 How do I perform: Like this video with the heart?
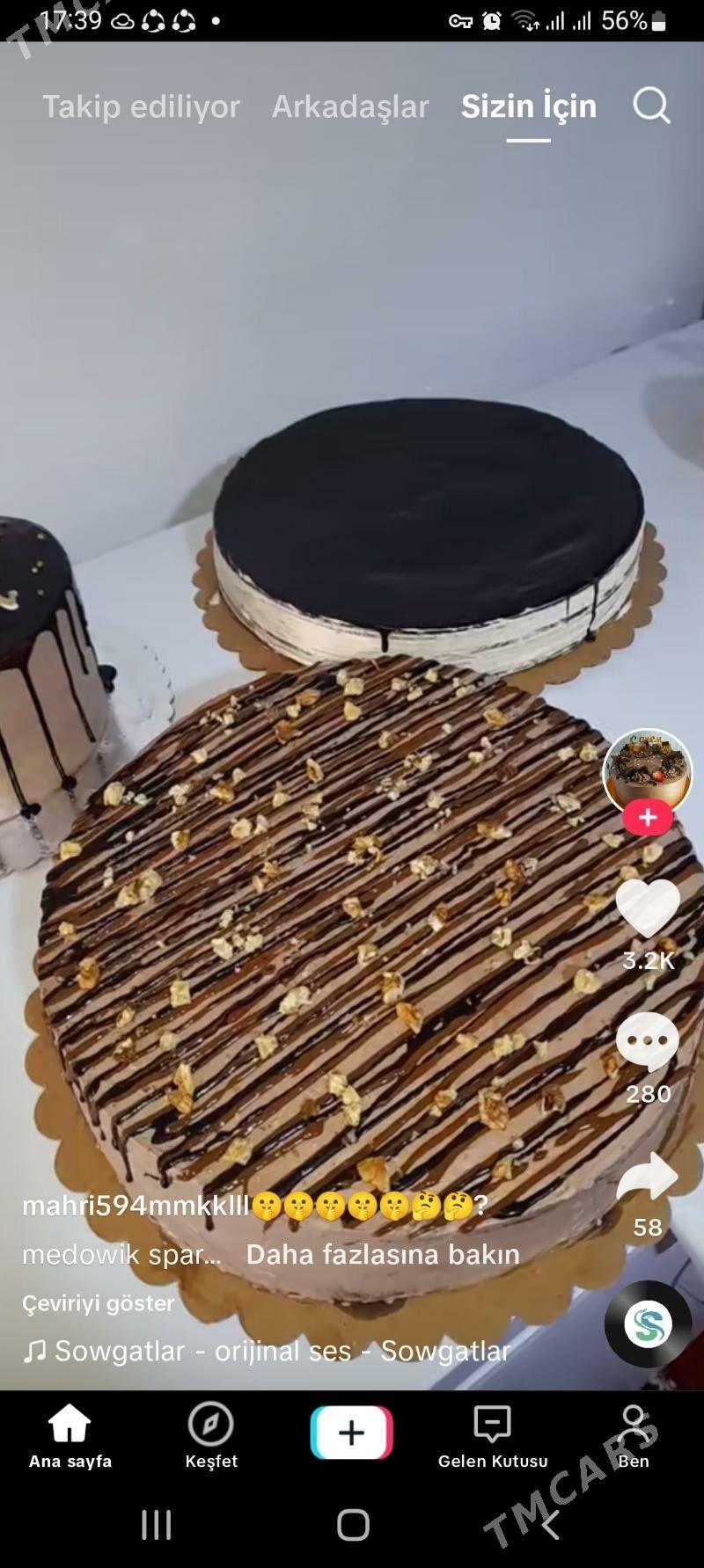[x=648, y=908]
